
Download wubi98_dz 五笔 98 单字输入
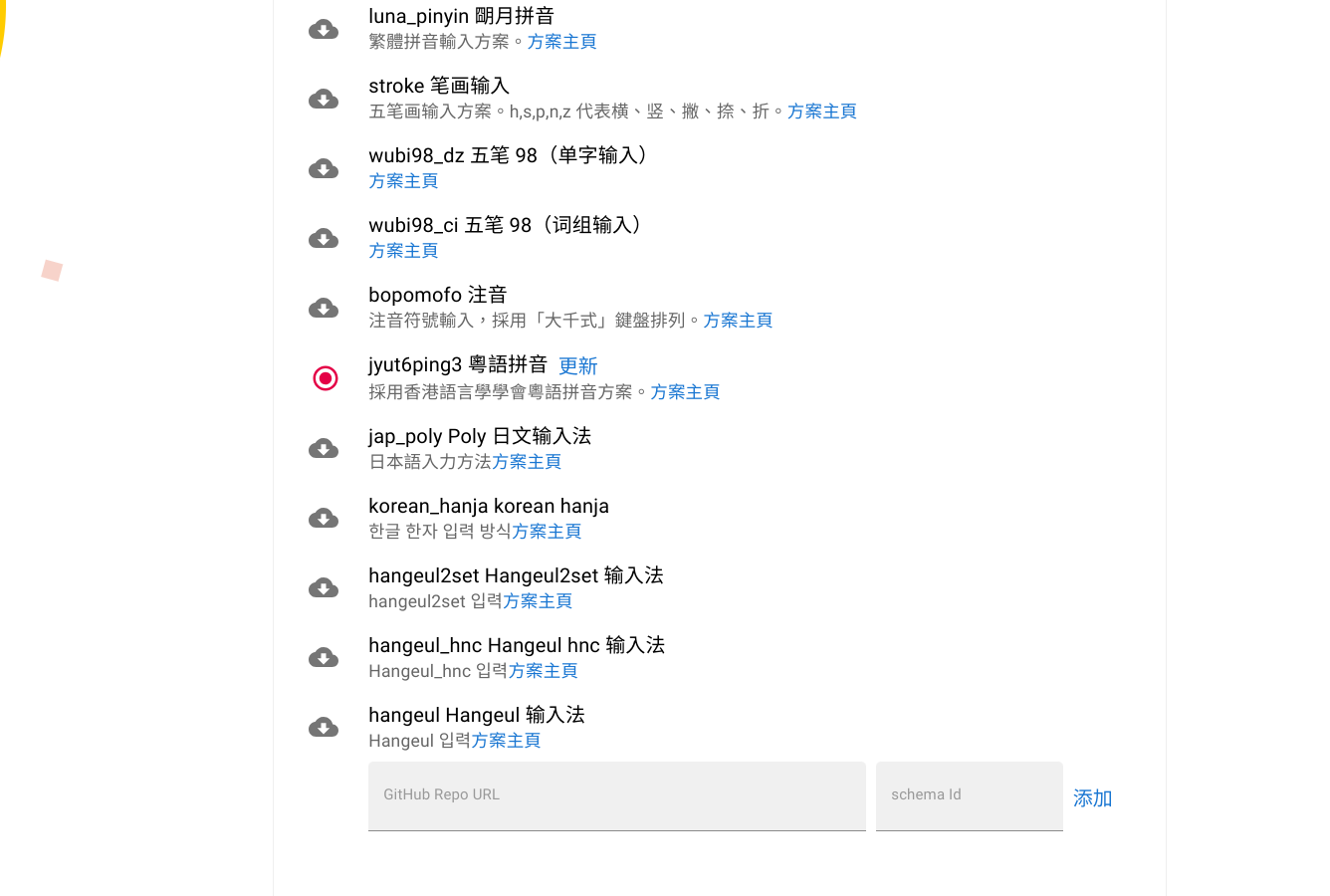pyautogui.click(x=324, y=169)
